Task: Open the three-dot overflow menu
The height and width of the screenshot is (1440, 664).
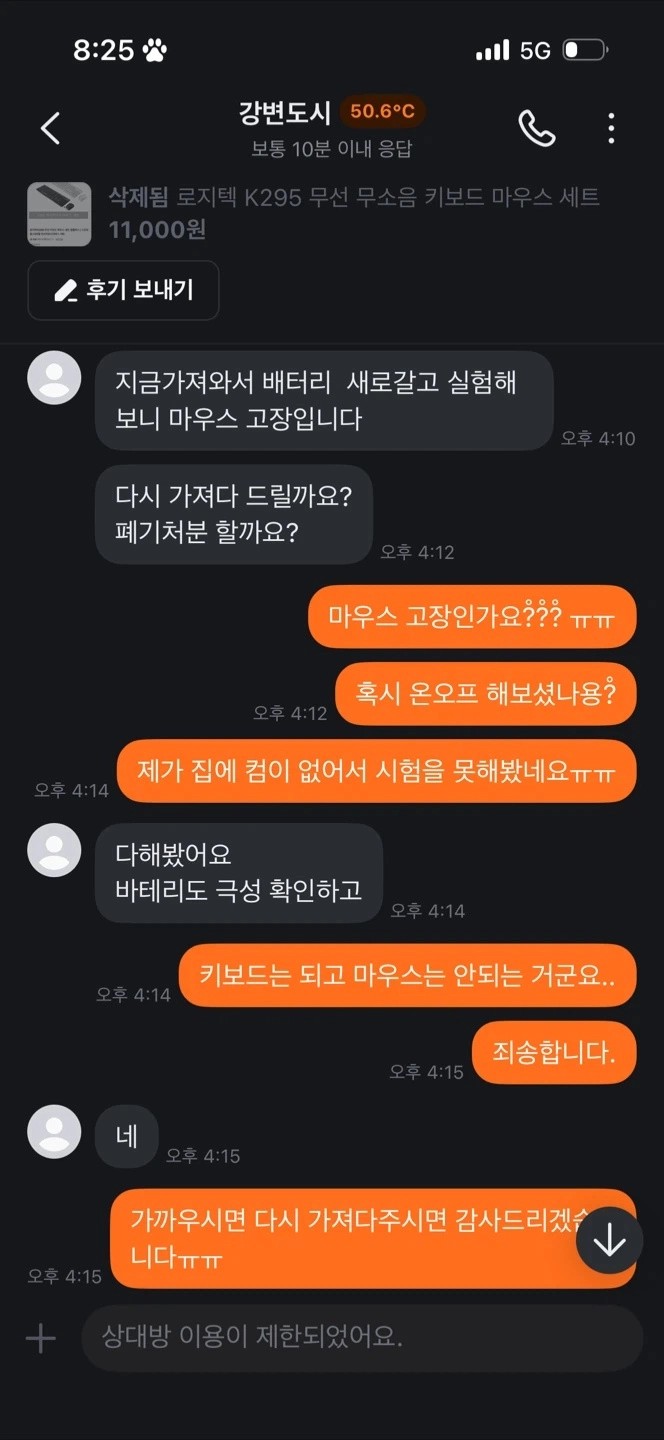Action: (611, 128)
